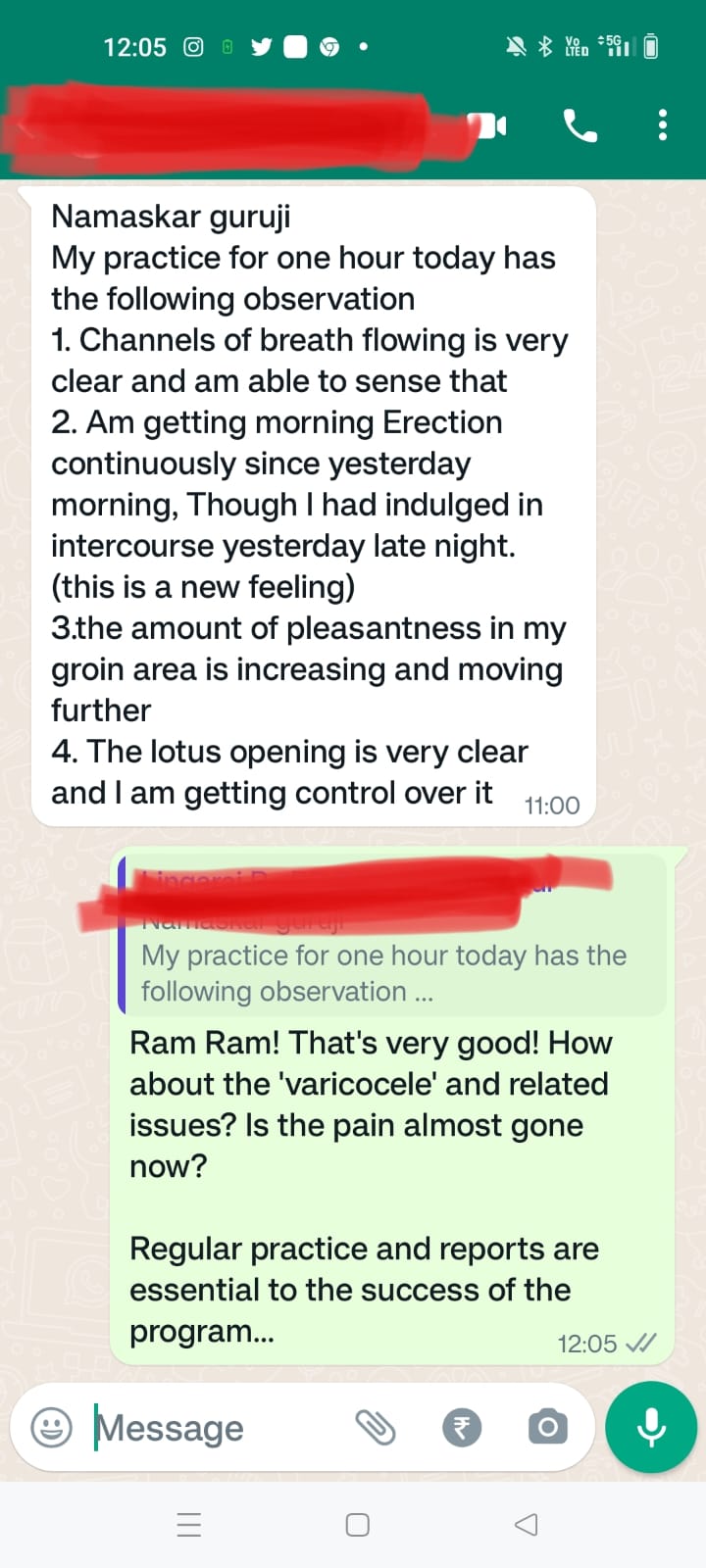Tap the voice message microphone button

651,1427
